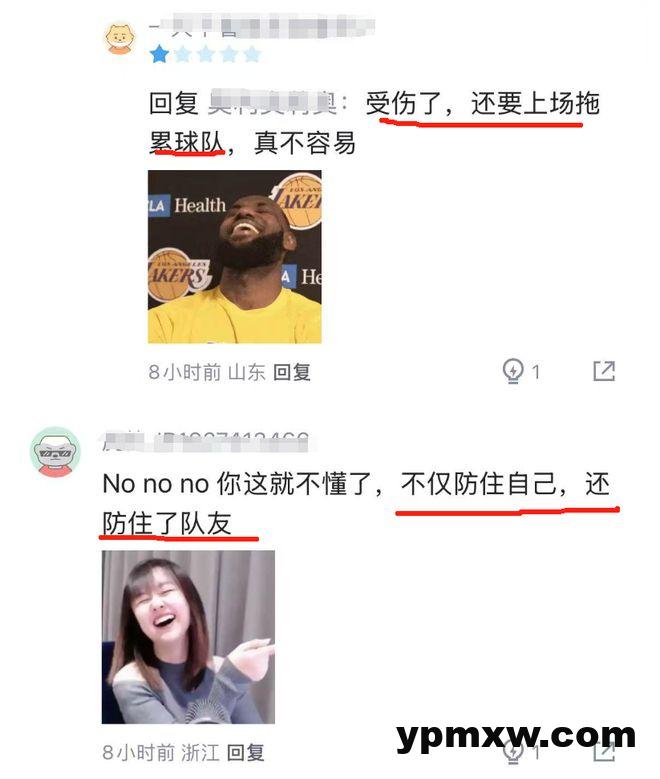Open the laughing woman image
660x779 pixels.
188,637
